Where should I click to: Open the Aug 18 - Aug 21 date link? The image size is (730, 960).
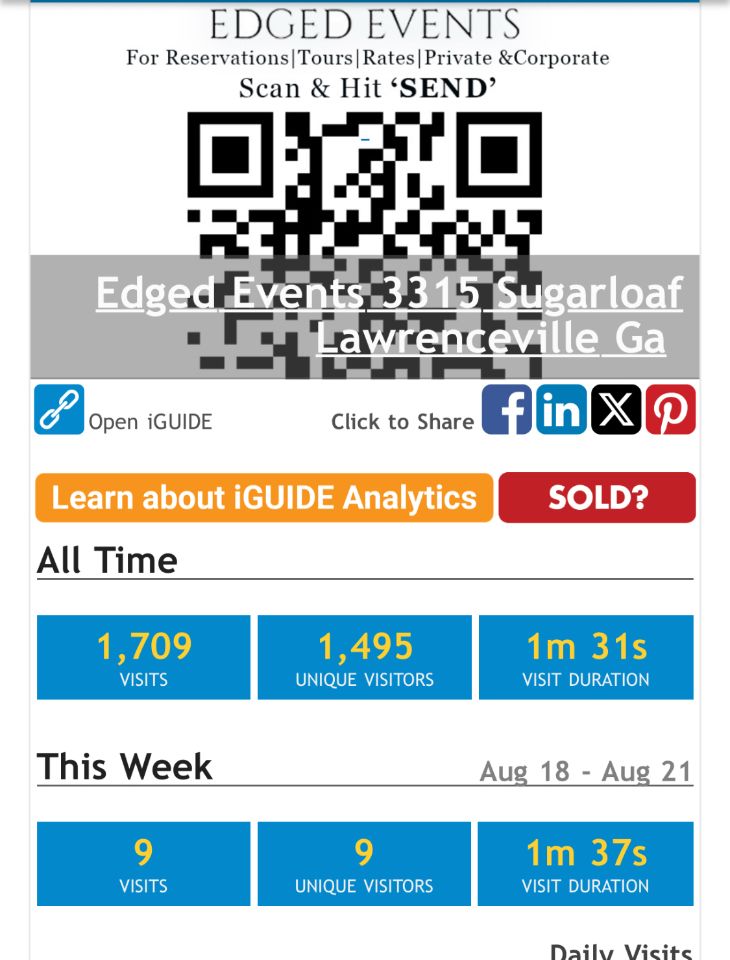[x=585, y=772]
